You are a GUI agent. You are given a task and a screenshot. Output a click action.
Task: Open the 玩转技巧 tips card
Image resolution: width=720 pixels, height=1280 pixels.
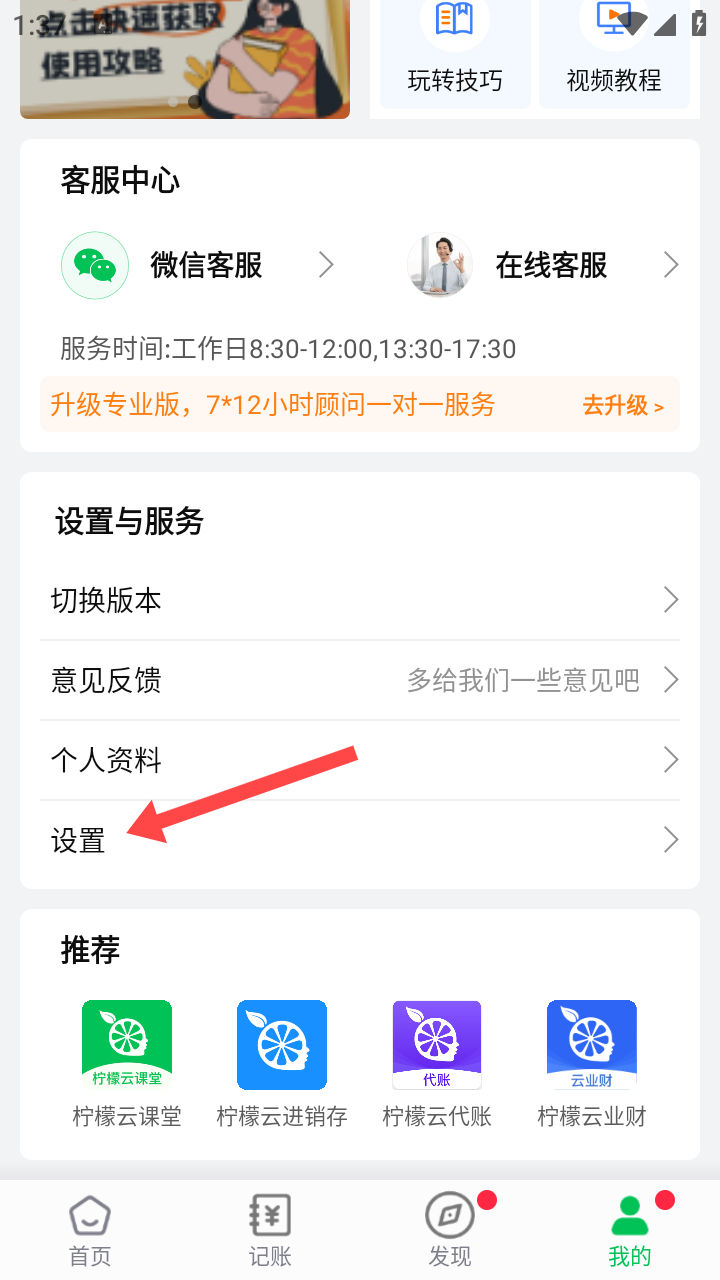(455, 54)
